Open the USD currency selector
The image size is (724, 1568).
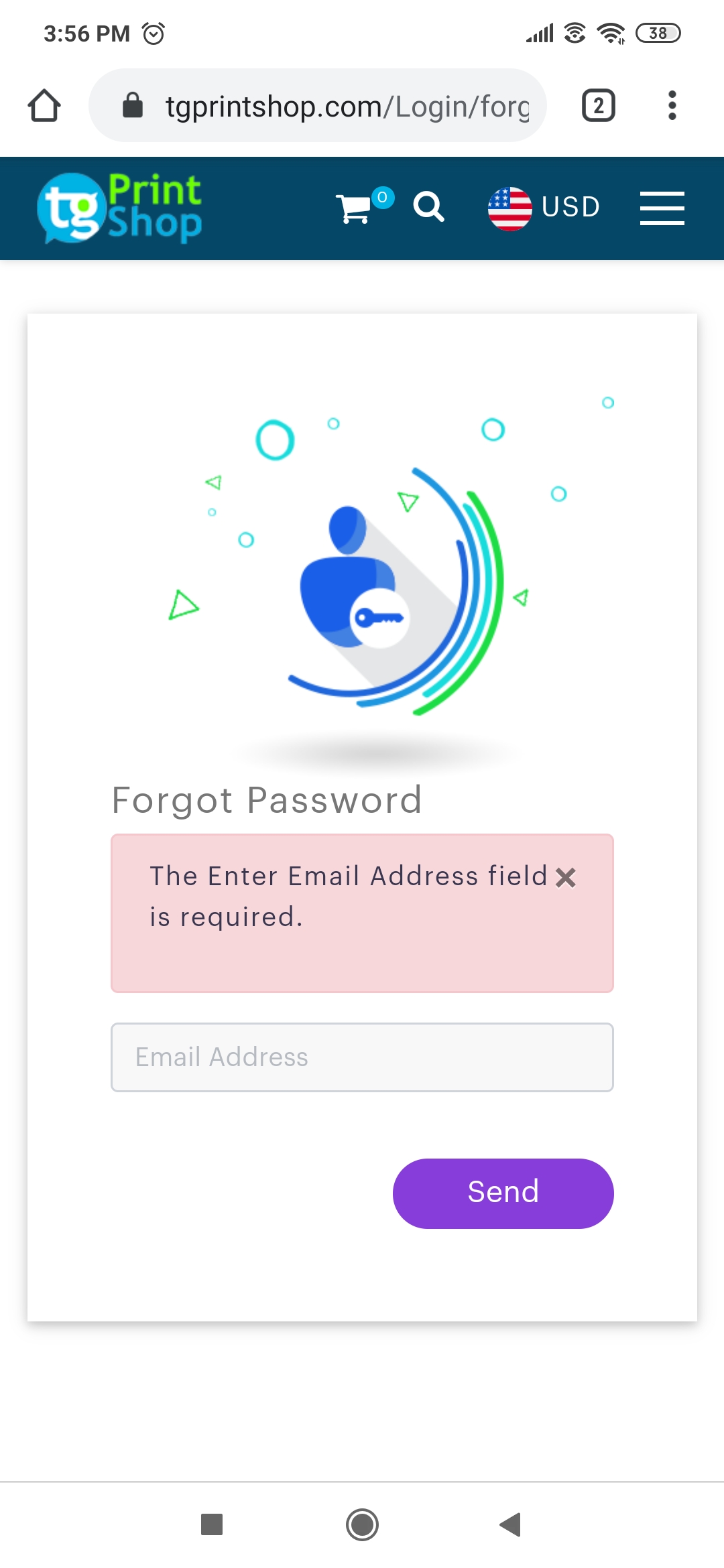(x=544, y=208)
